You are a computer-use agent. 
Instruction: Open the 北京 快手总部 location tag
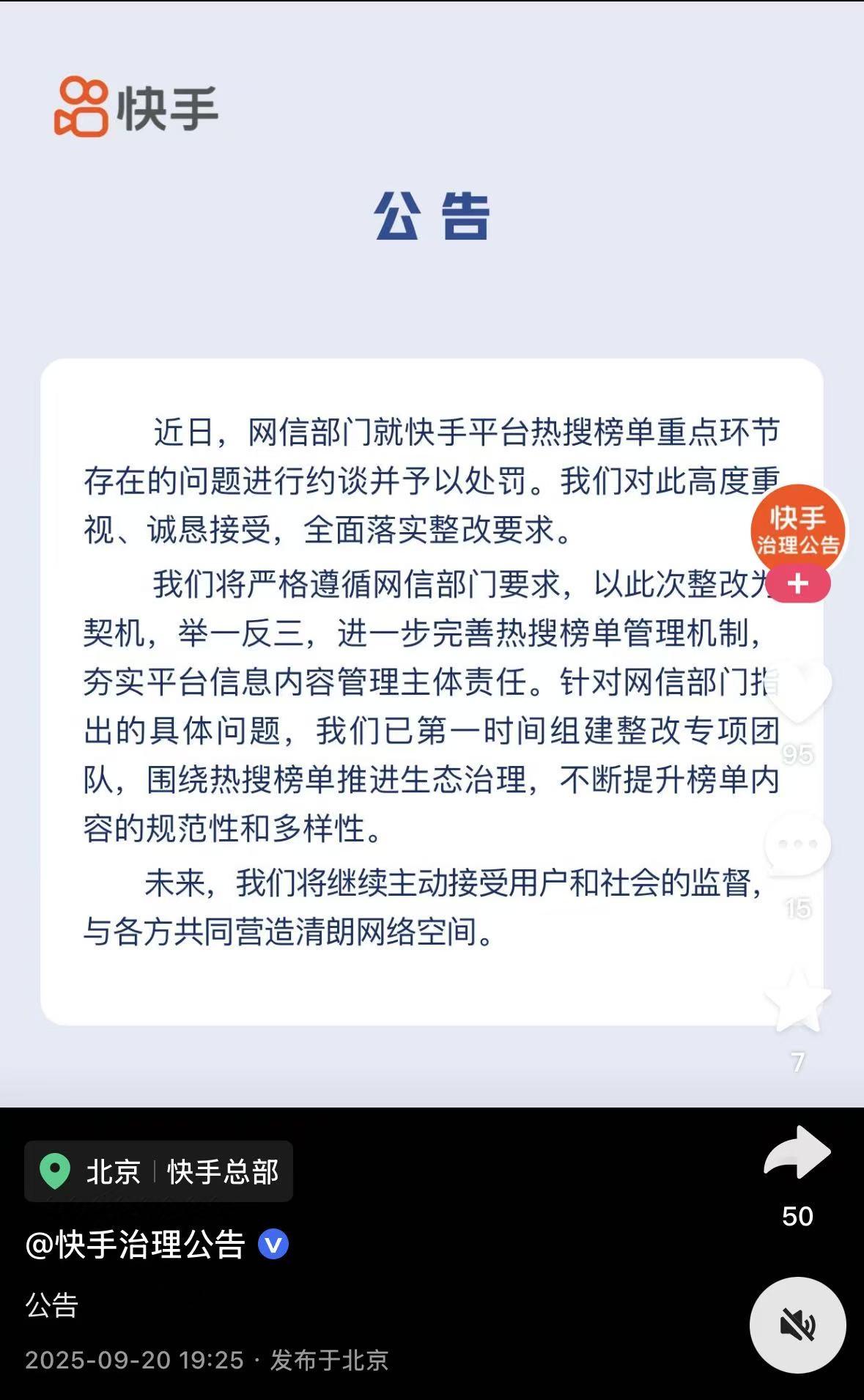coord(159,1171)
